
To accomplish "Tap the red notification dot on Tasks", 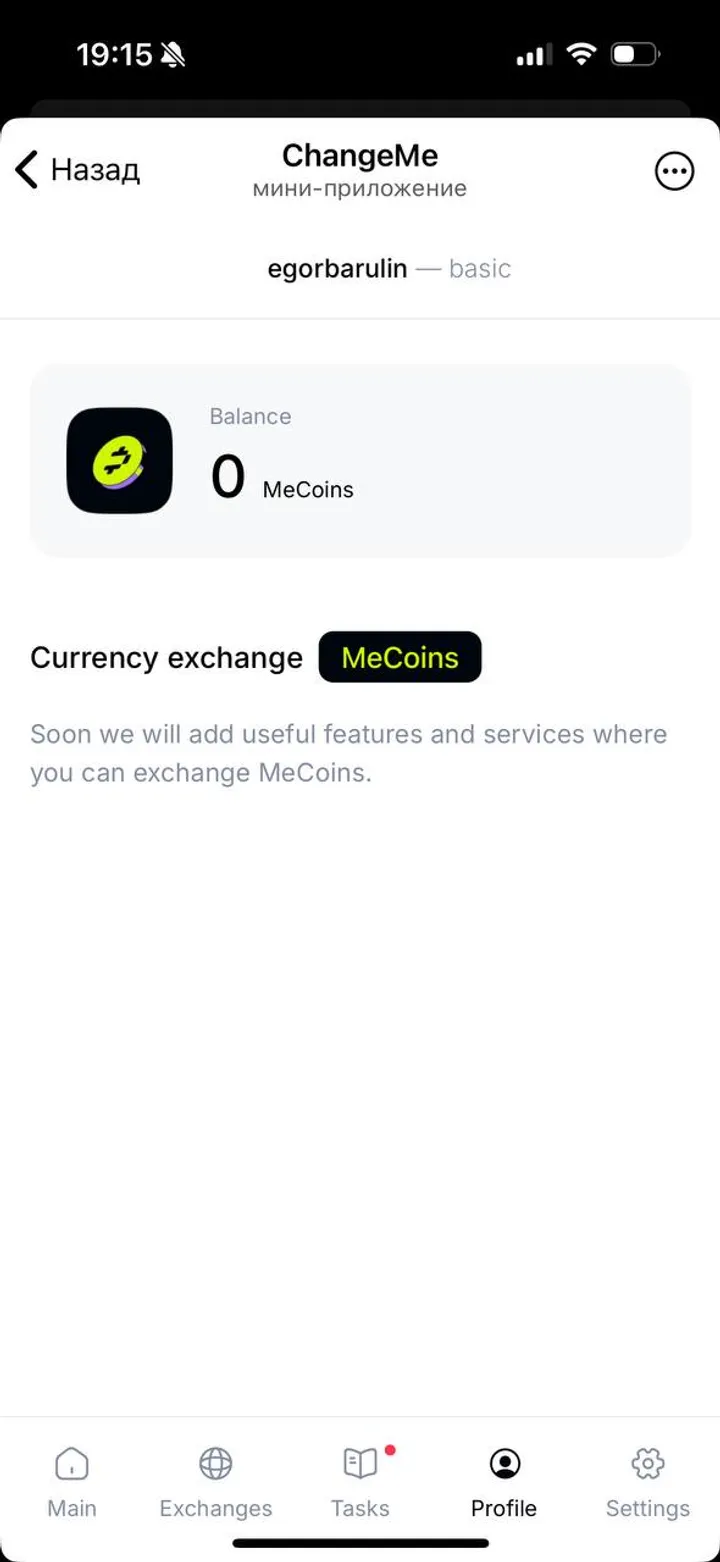I will point(389,1447).
